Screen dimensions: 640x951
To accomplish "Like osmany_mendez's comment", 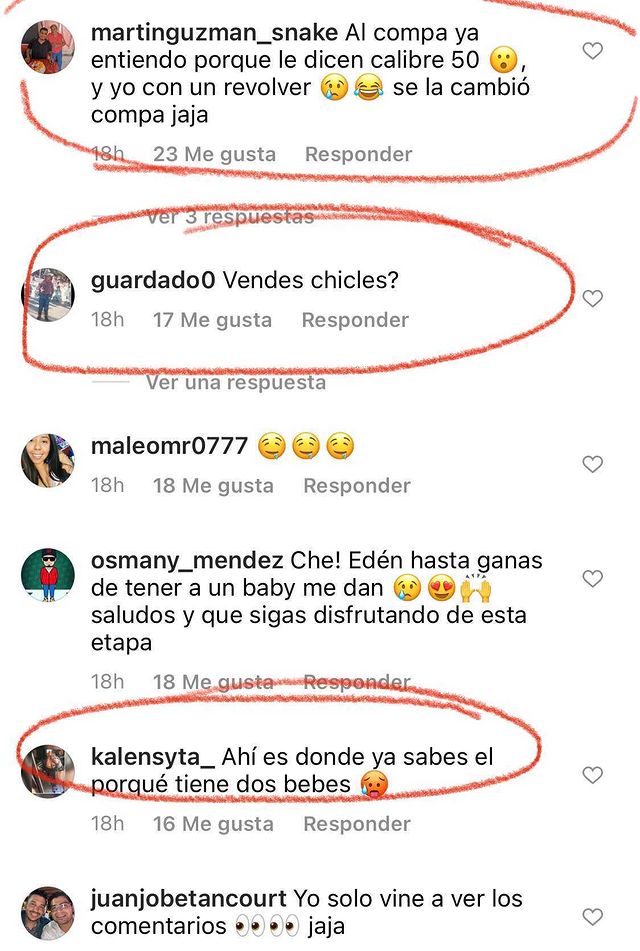I will tap(593, 578).
